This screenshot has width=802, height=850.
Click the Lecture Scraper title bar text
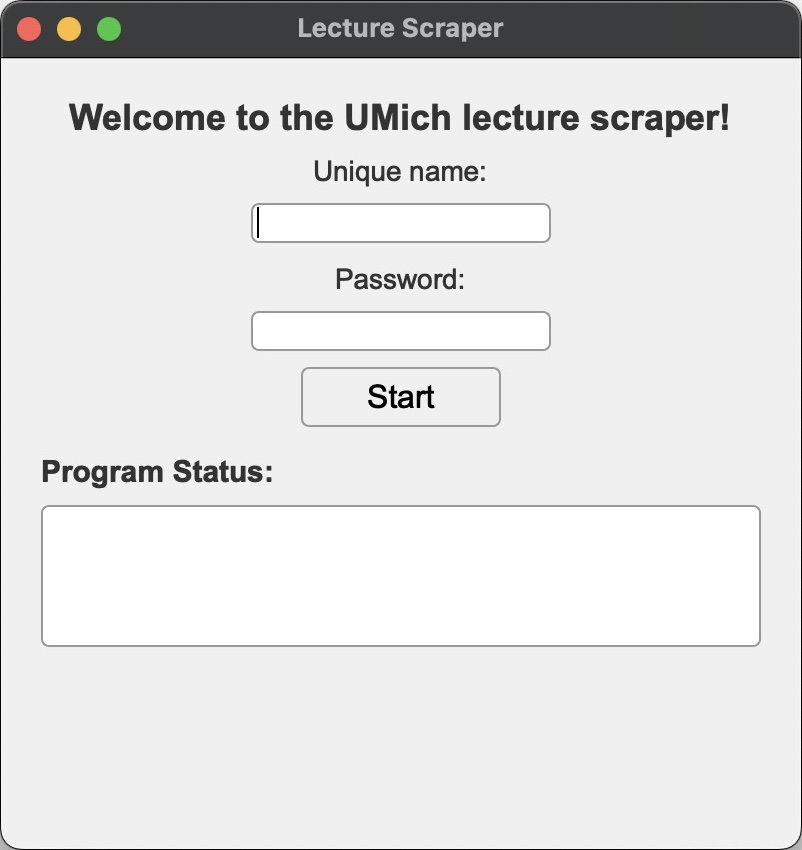(x=400, y=28)
